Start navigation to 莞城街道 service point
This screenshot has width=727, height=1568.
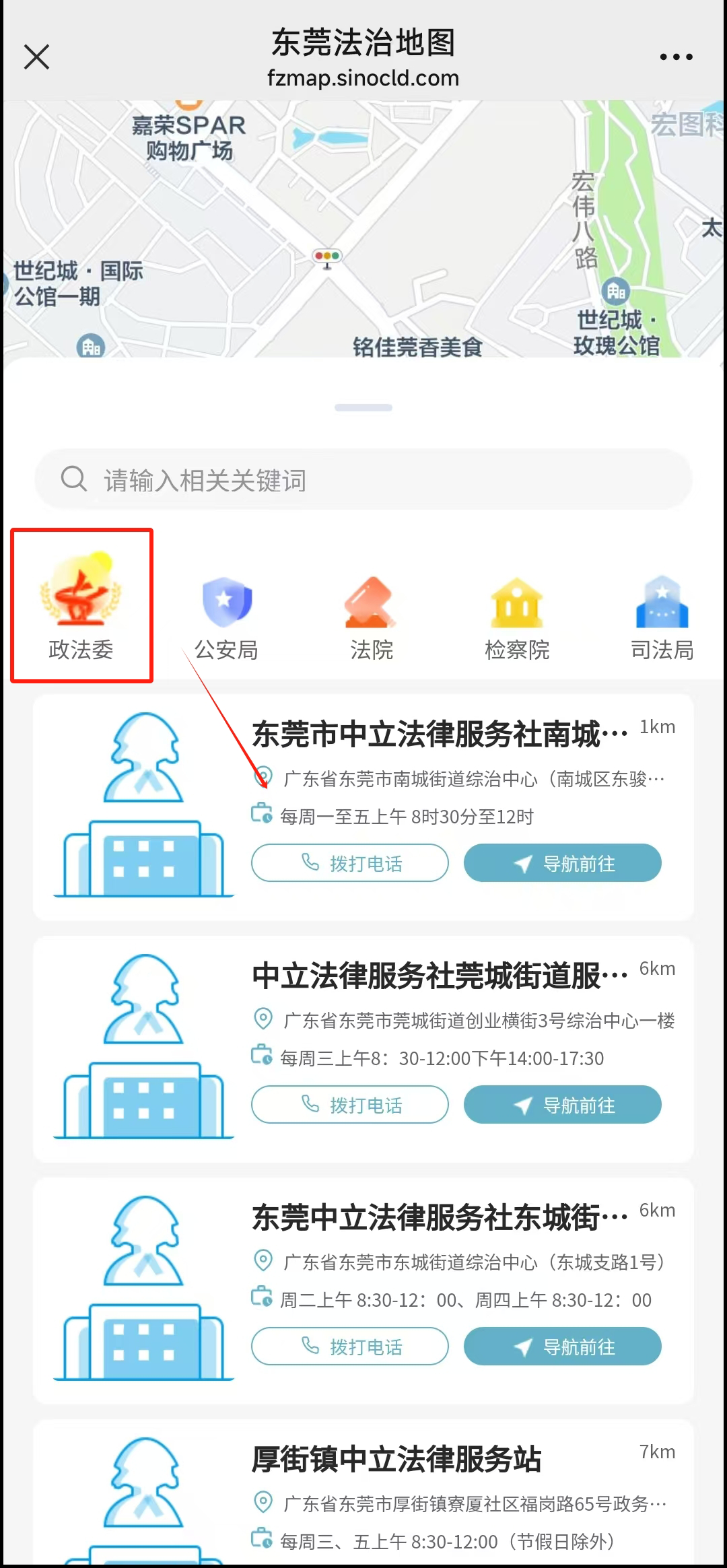(x=562, y=1105)
